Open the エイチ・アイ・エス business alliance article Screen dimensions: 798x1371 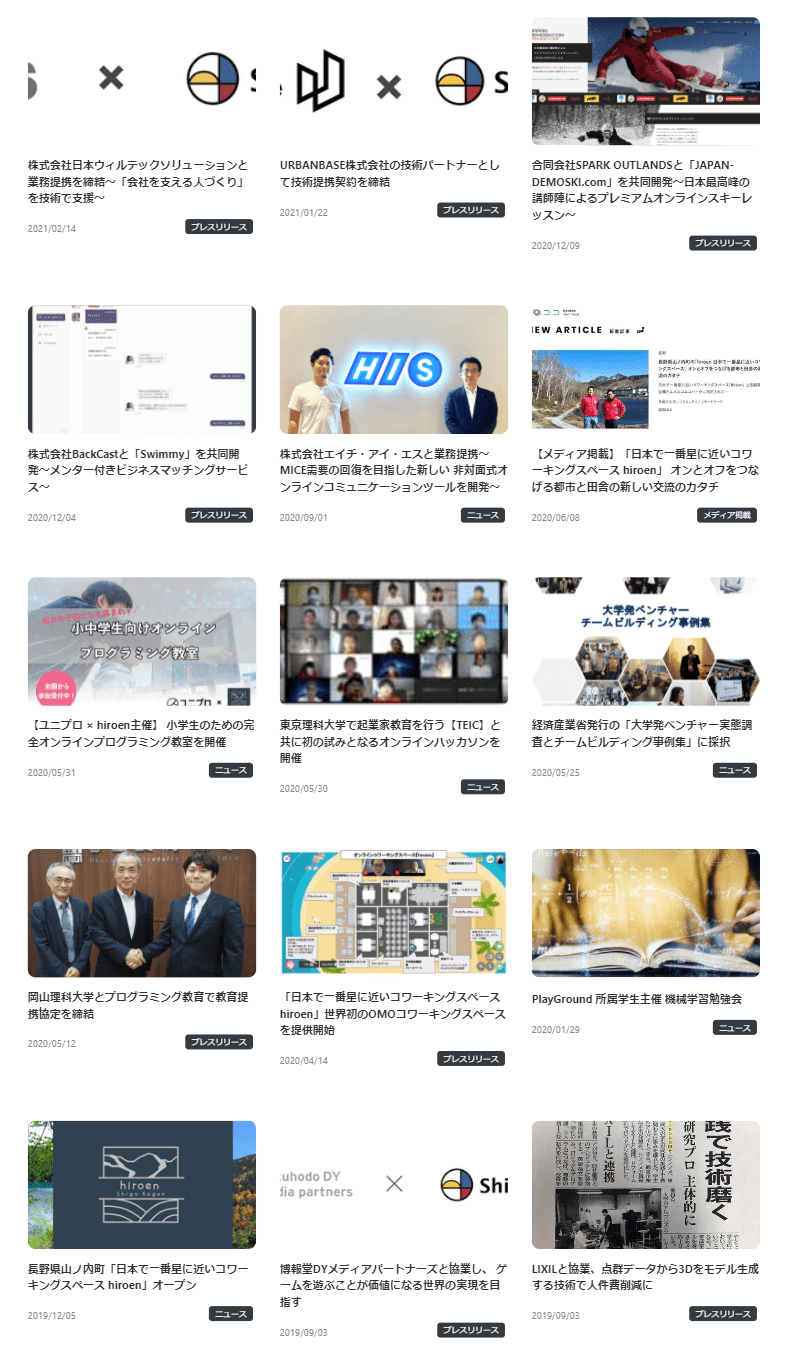(x=392, y=470)
